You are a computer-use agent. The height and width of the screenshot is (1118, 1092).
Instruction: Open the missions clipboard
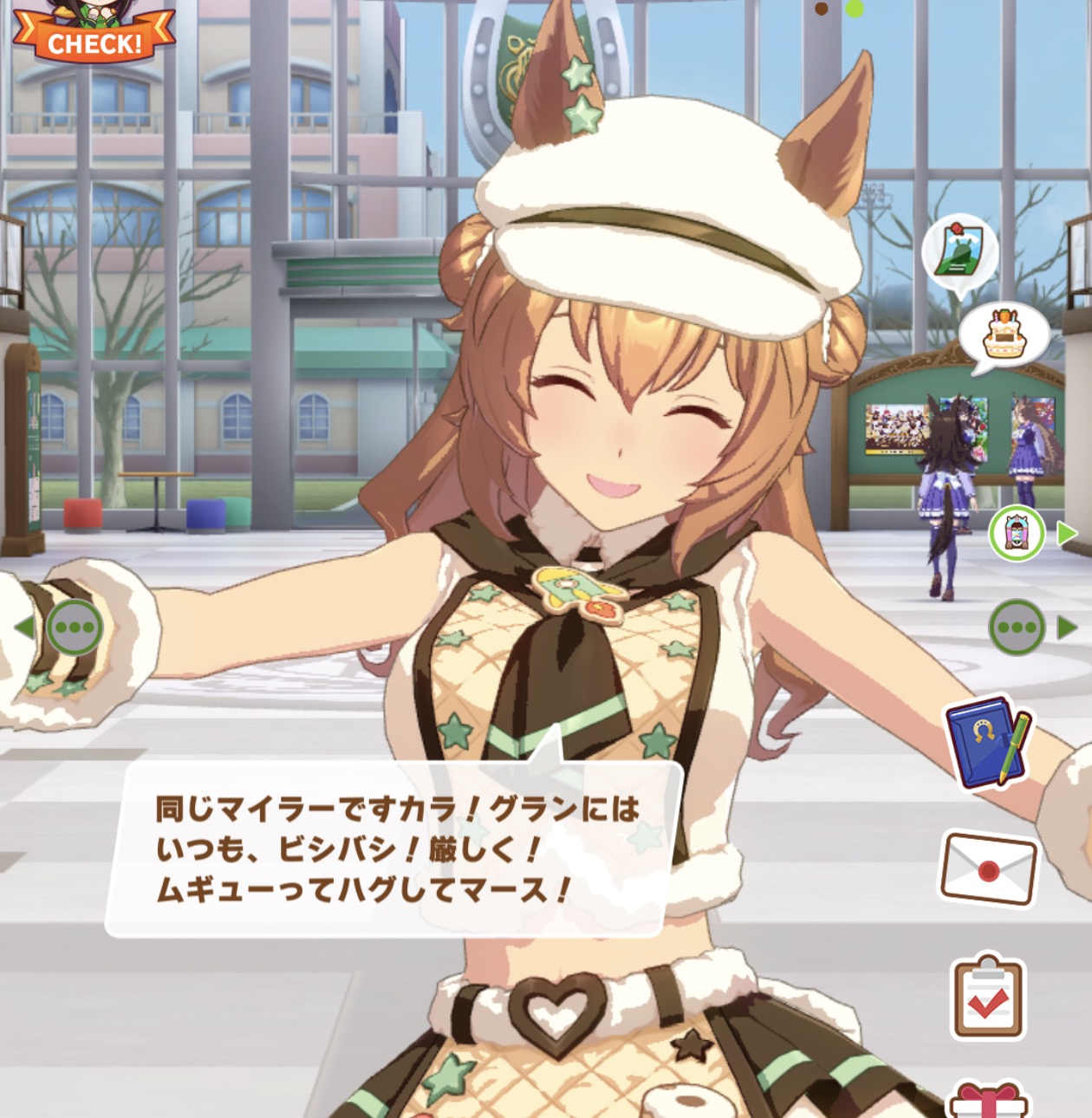coord(988,998)
